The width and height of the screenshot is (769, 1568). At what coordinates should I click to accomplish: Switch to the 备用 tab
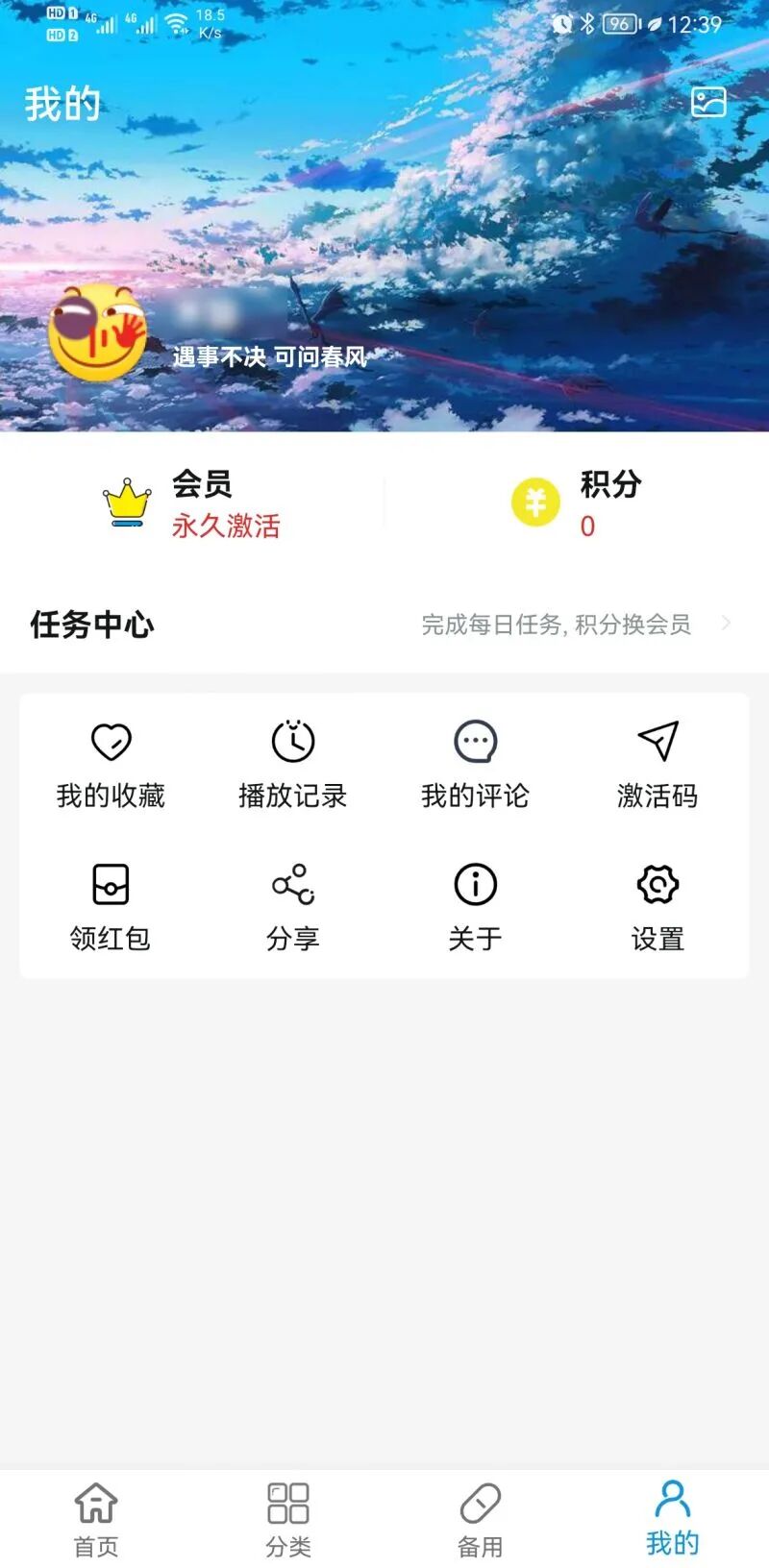click(x=481, y=1519)
